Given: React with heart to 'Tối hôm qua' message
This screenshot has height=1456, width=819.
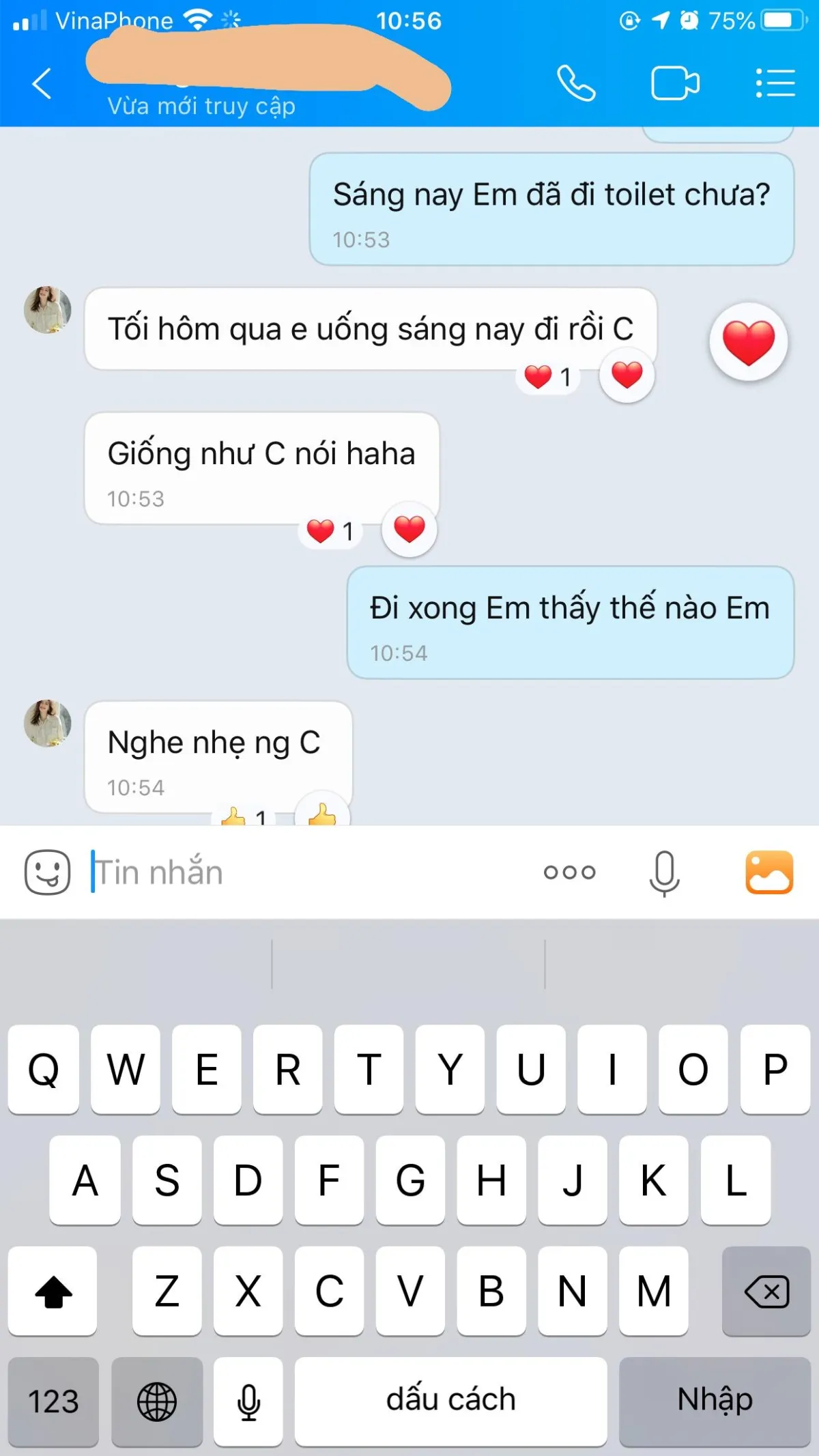Looking at the screenshot, I should click(627, 375).
